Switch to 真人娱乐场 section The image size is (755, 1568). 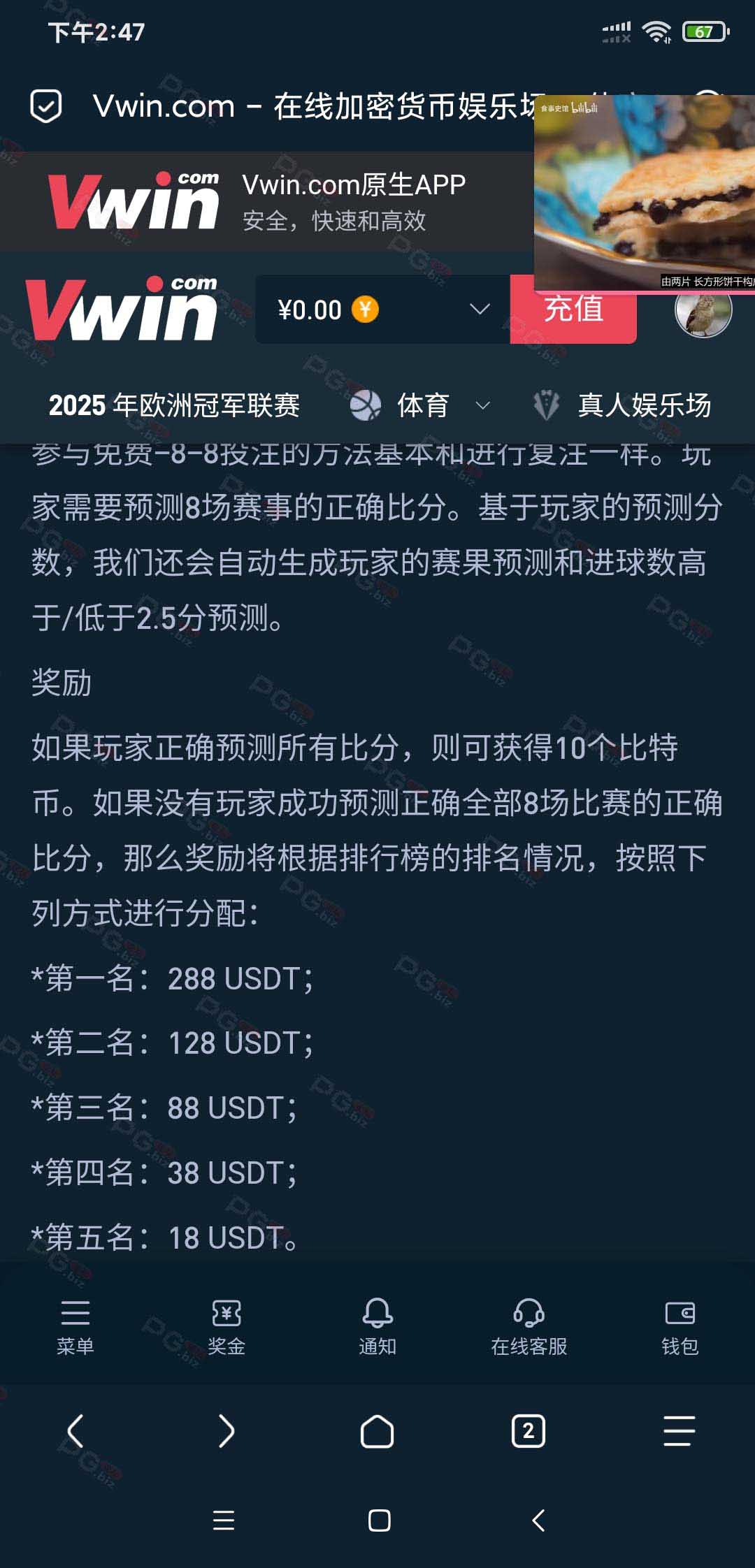[x=622, y=405]
